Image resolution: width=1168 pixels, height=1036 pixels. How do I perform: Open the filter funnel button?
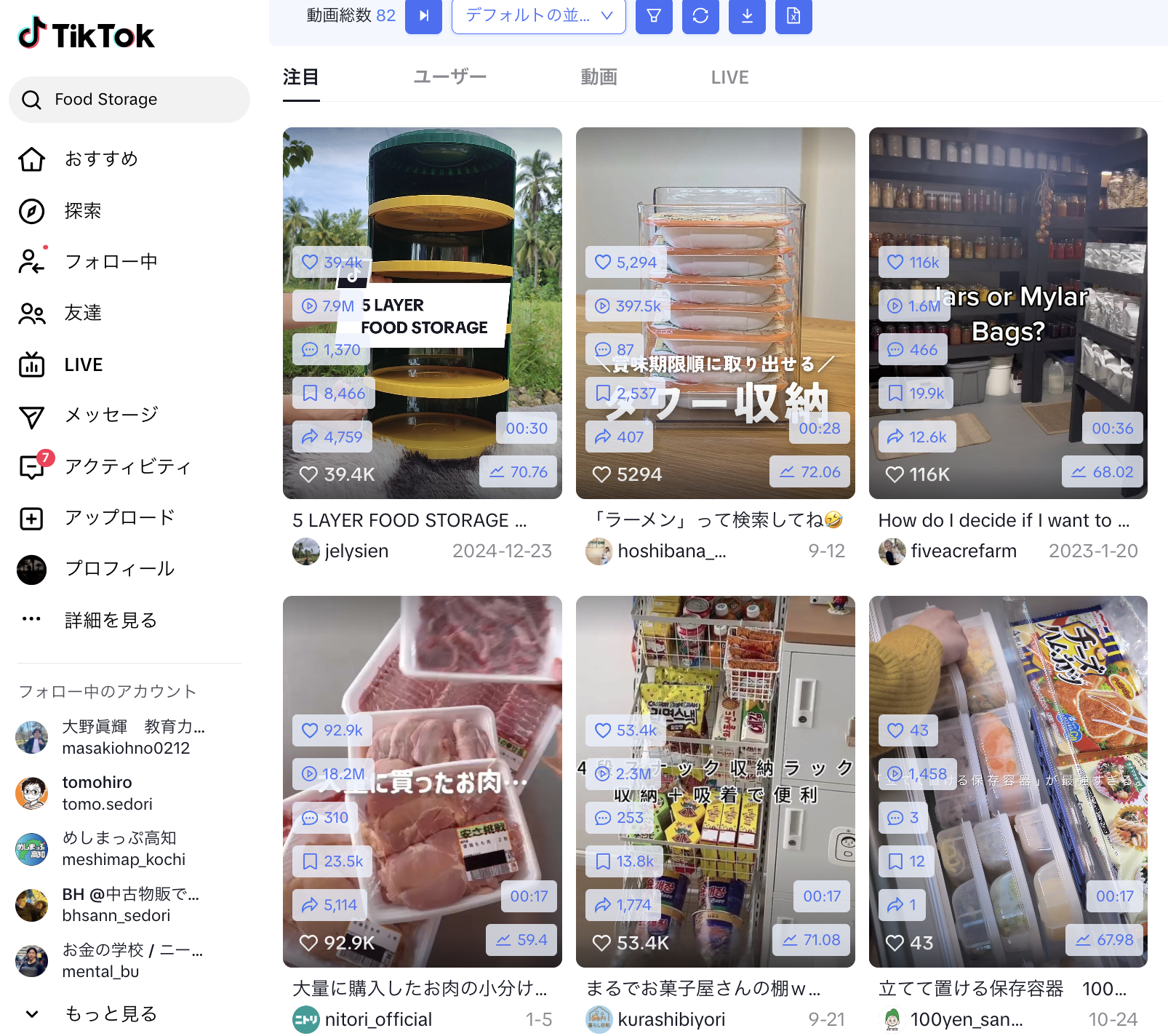(x=654, y=15)
